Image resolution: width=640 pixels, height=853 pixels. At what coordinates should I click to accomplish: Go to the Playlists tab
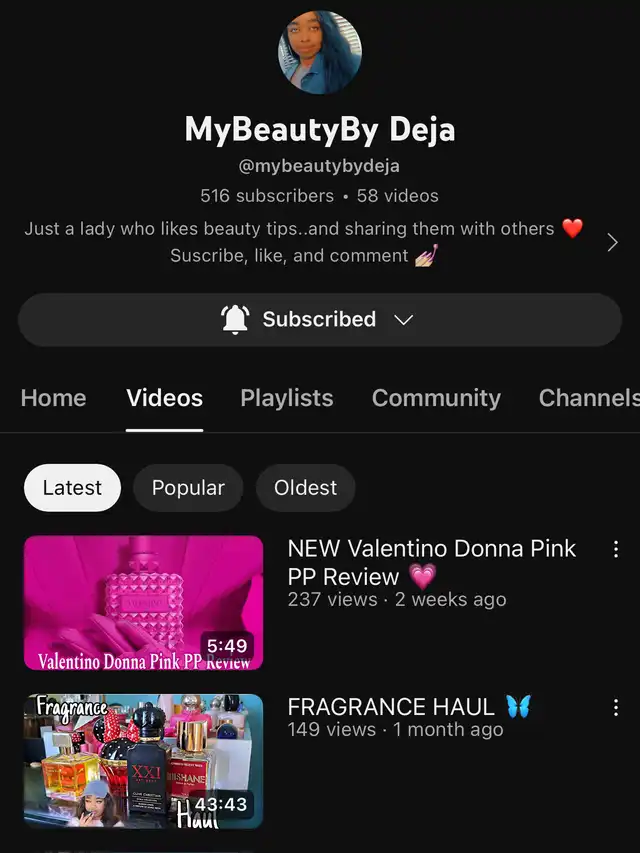click(286, 398)
